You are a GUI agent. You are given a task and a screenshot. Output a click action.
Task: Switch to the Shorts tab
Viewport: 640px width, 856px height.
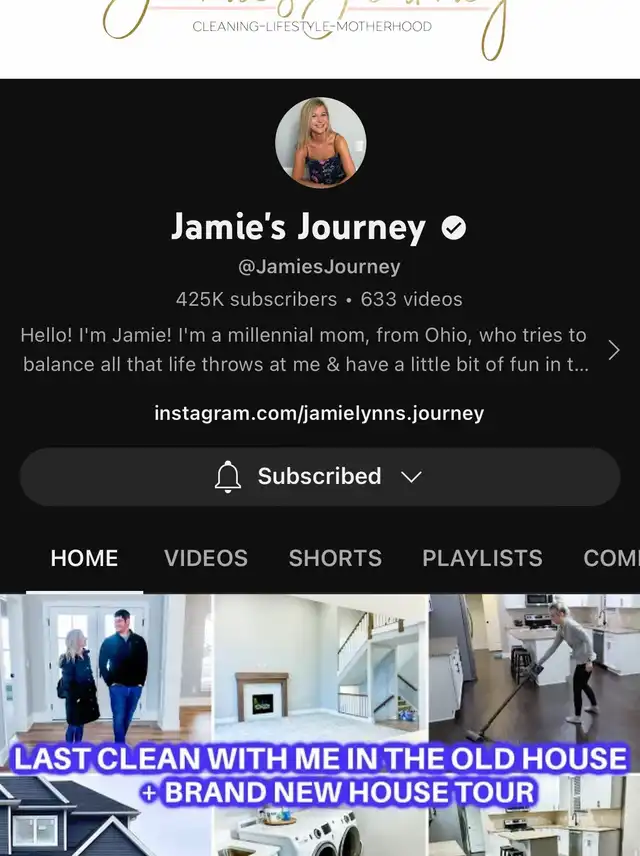[335, 558]
